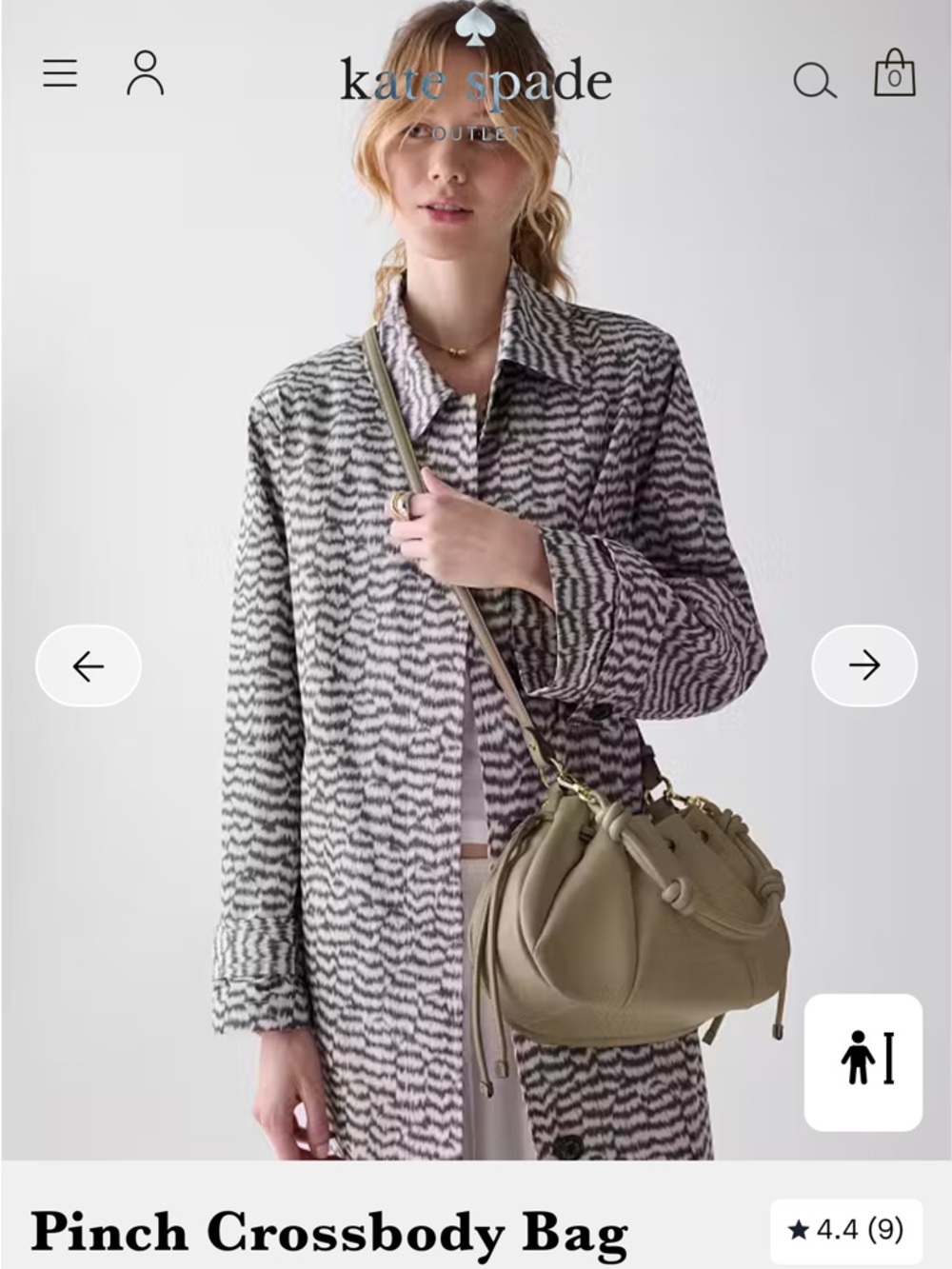952x1269 pixels.
Task: View the shopping bag
Action: click(894, 72)
